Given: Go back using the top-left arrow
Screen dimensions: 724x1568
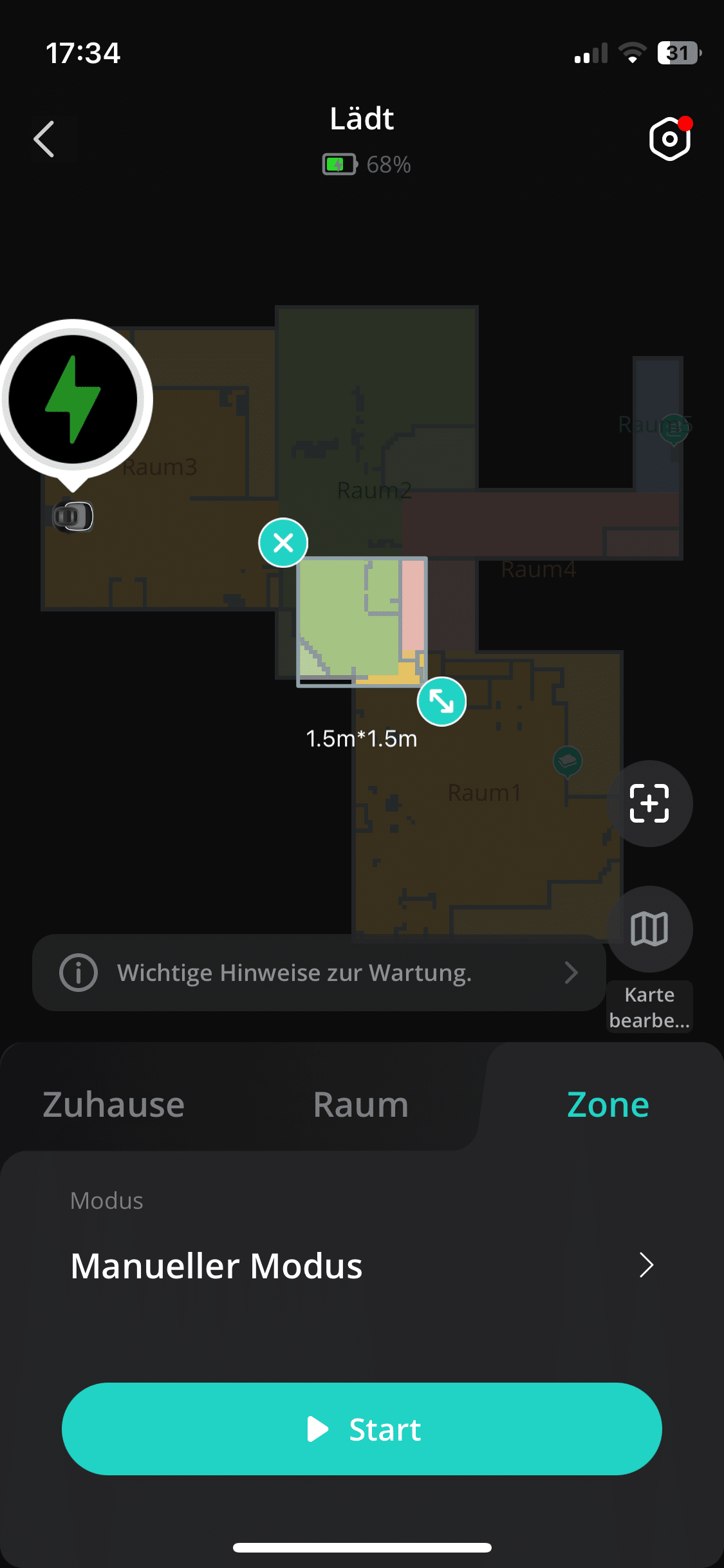Looking at the screenshot, I should 44,139.
